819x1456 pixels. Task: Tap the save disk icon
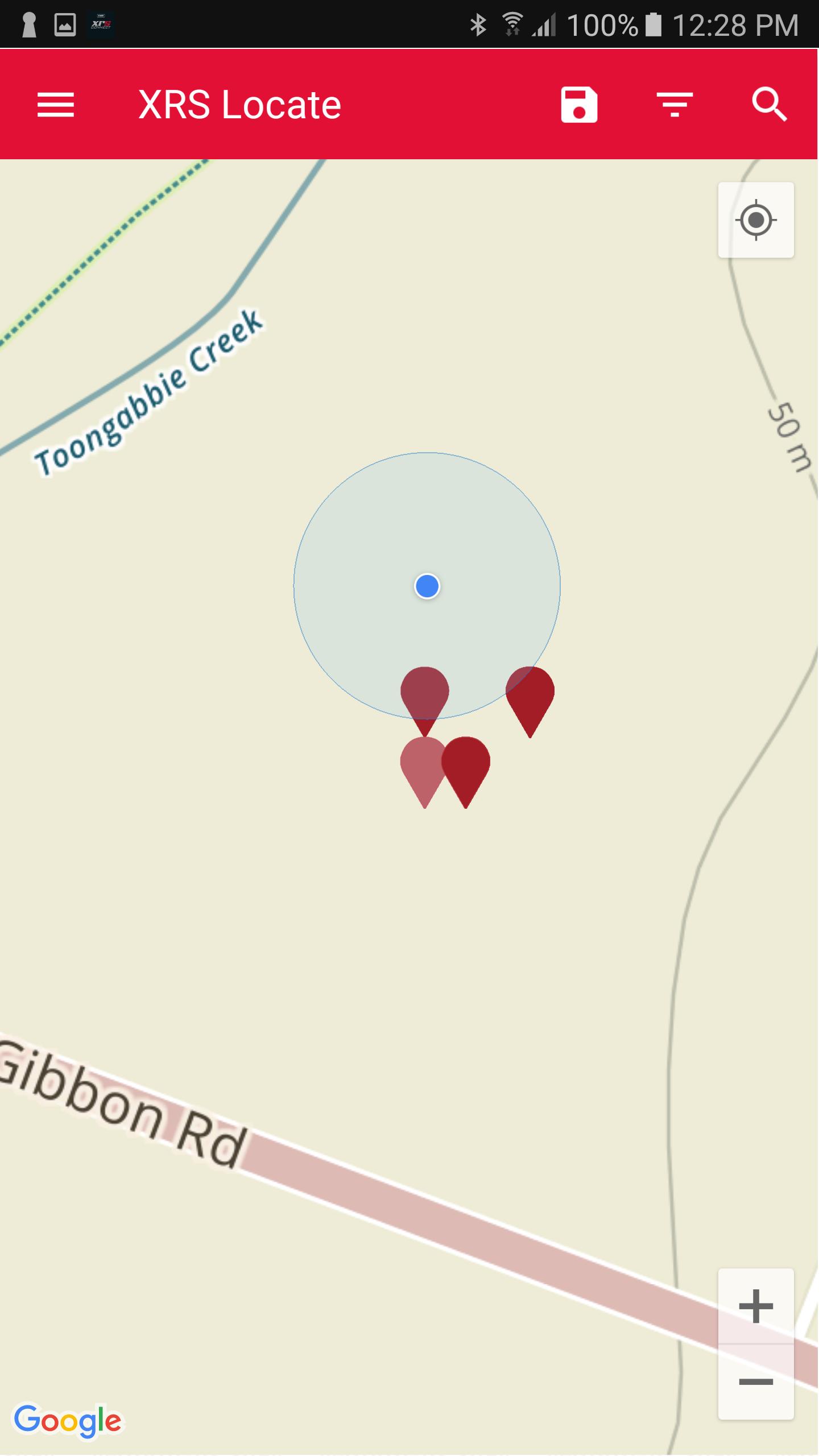pyautogui.click(x=579, y=105)
